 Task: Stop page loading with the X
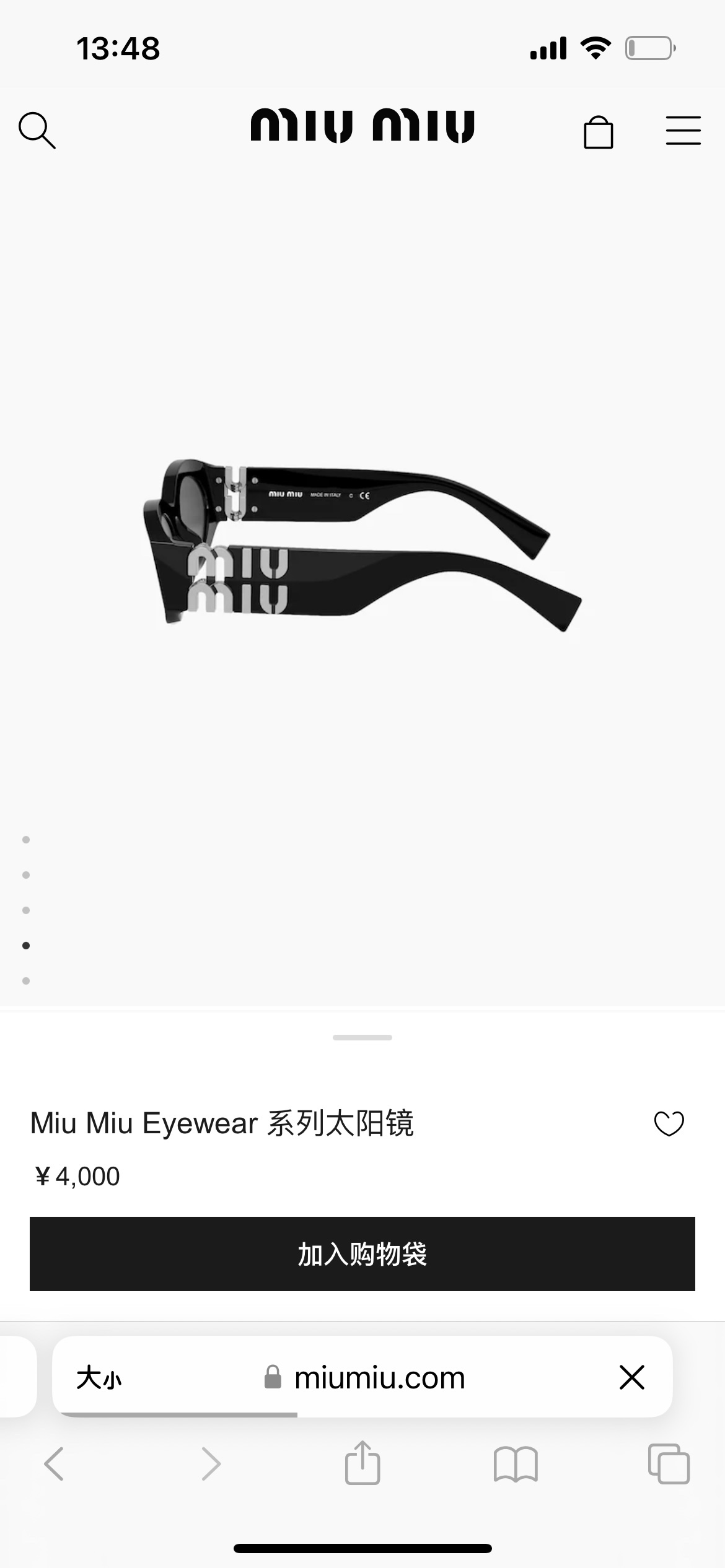pos(631,1377)
